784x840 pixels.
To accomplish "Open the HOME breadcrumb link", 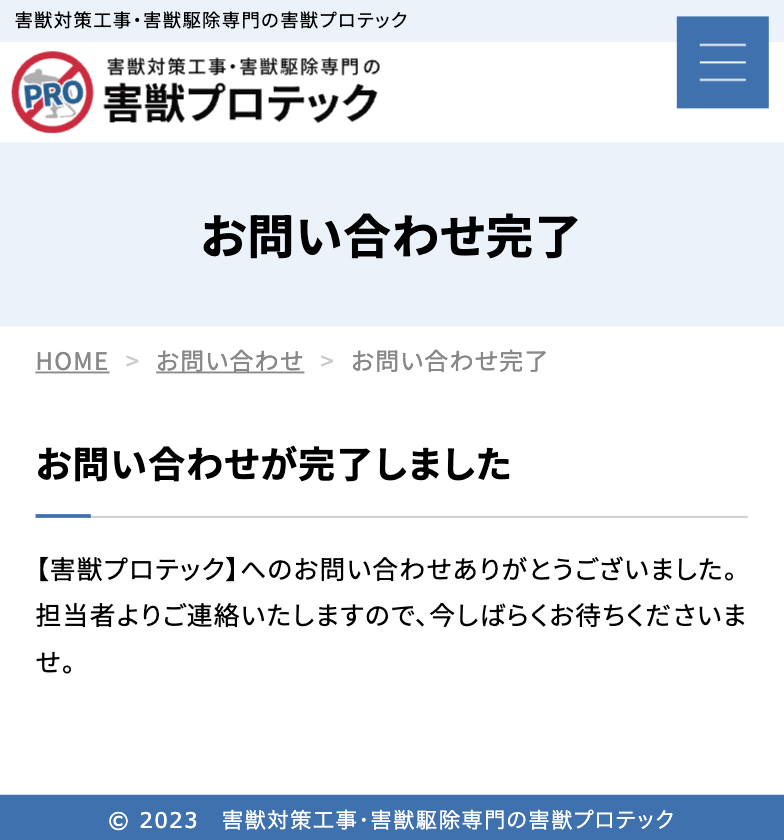I will click(x=71, y=361).
